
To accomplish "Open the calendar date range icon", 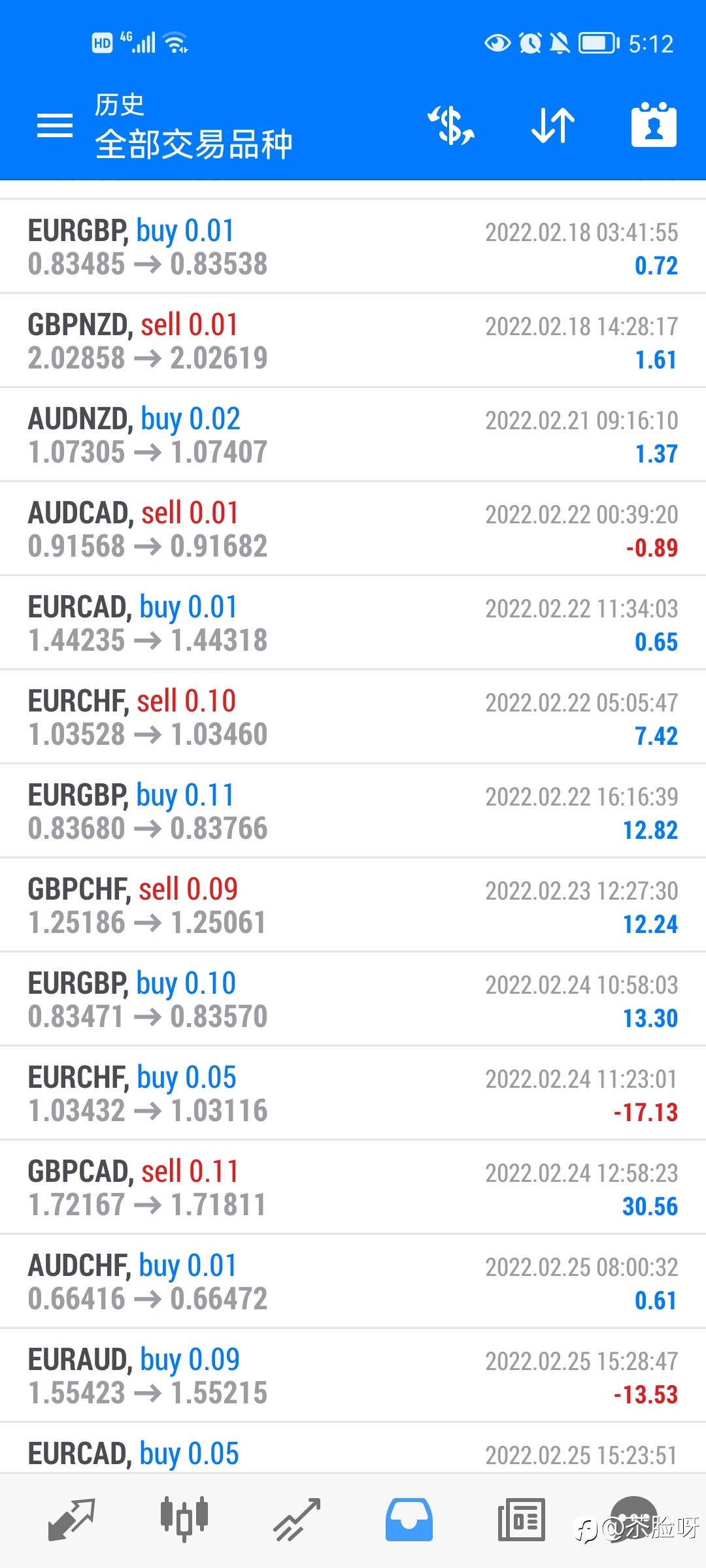I will click(654, 125).
